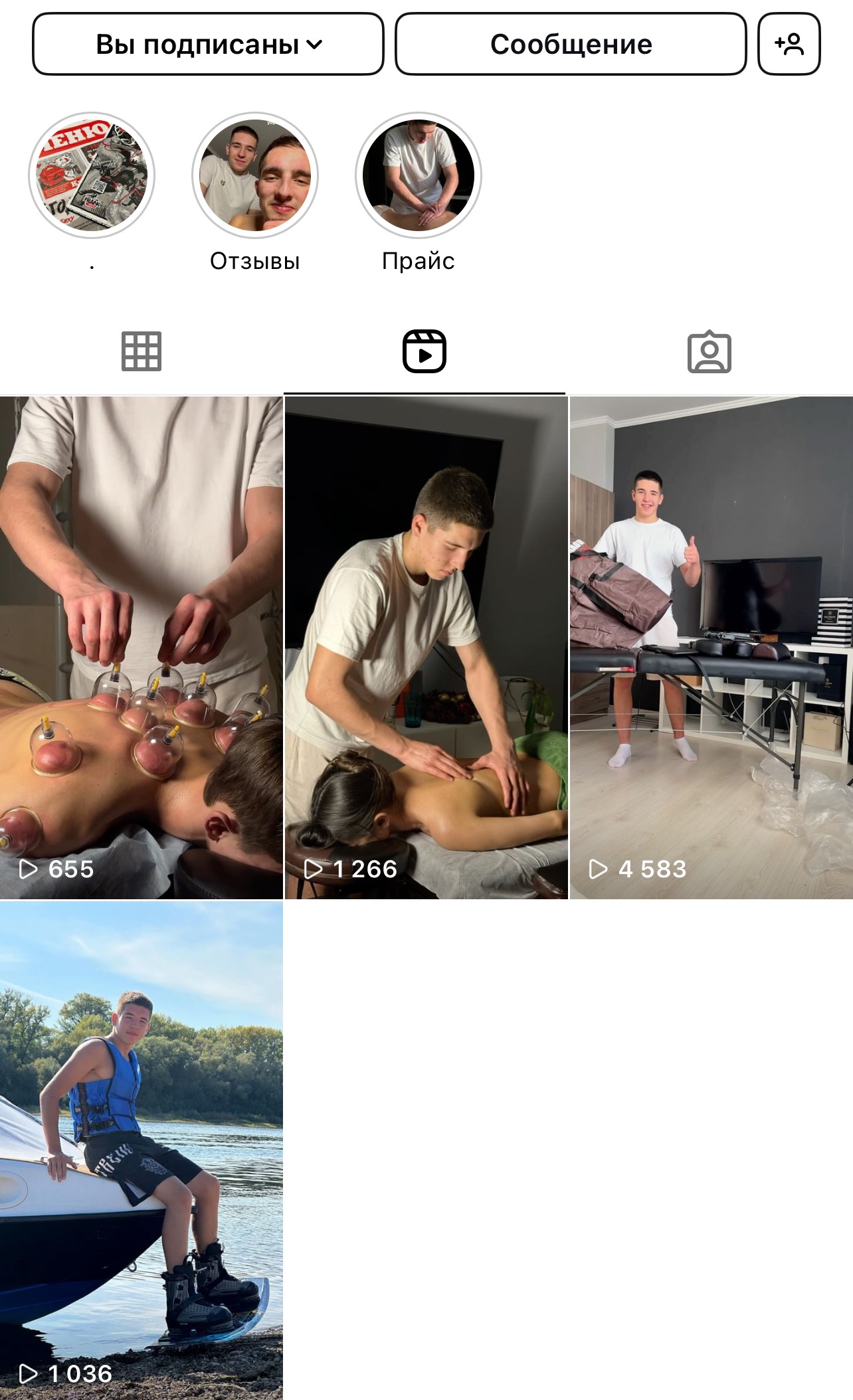This screenshot has height=1400, width=853.
Task: Open suggested accounts via add-person icon
Action: pos(789,44)
